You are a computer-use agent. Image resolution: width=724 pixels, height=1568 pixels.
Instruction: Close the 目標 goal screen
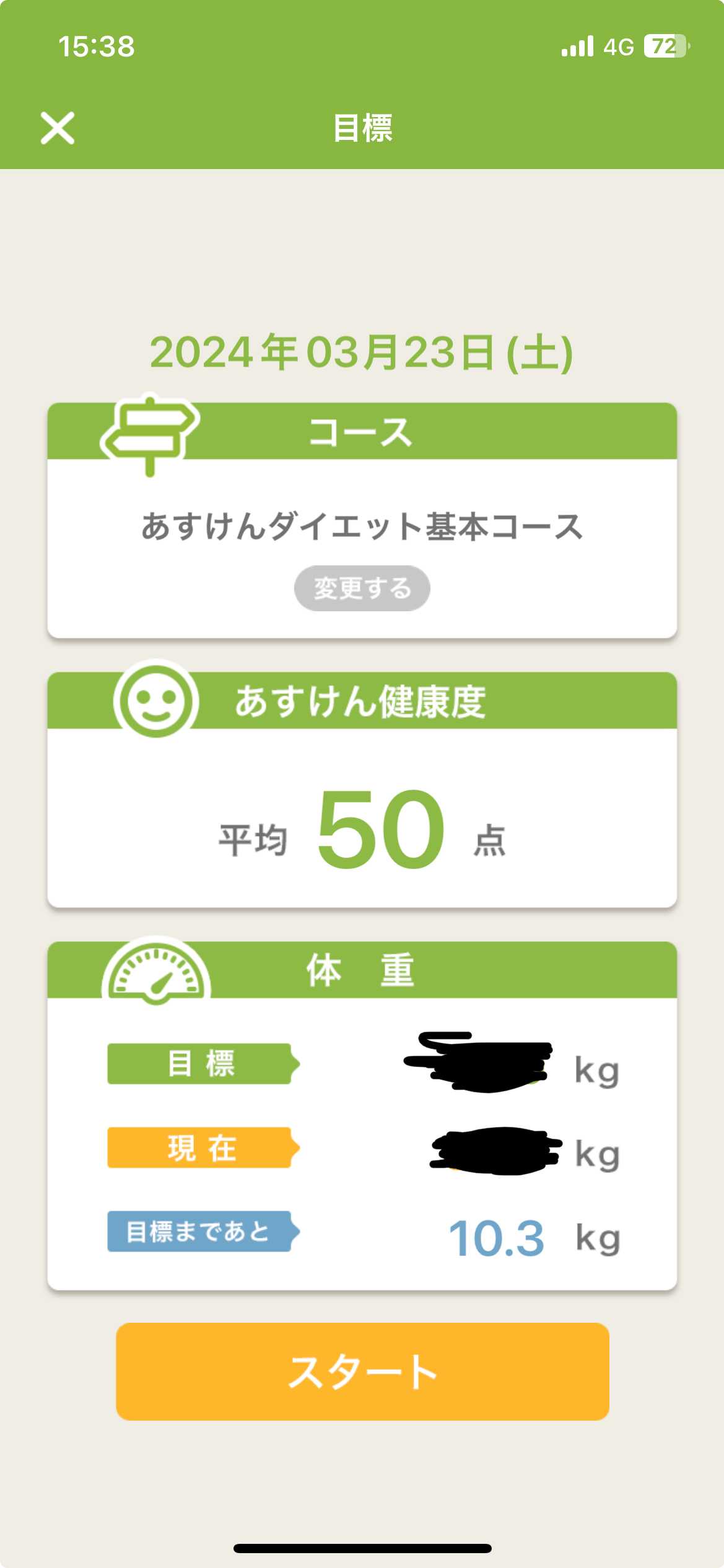pos(58,128)
